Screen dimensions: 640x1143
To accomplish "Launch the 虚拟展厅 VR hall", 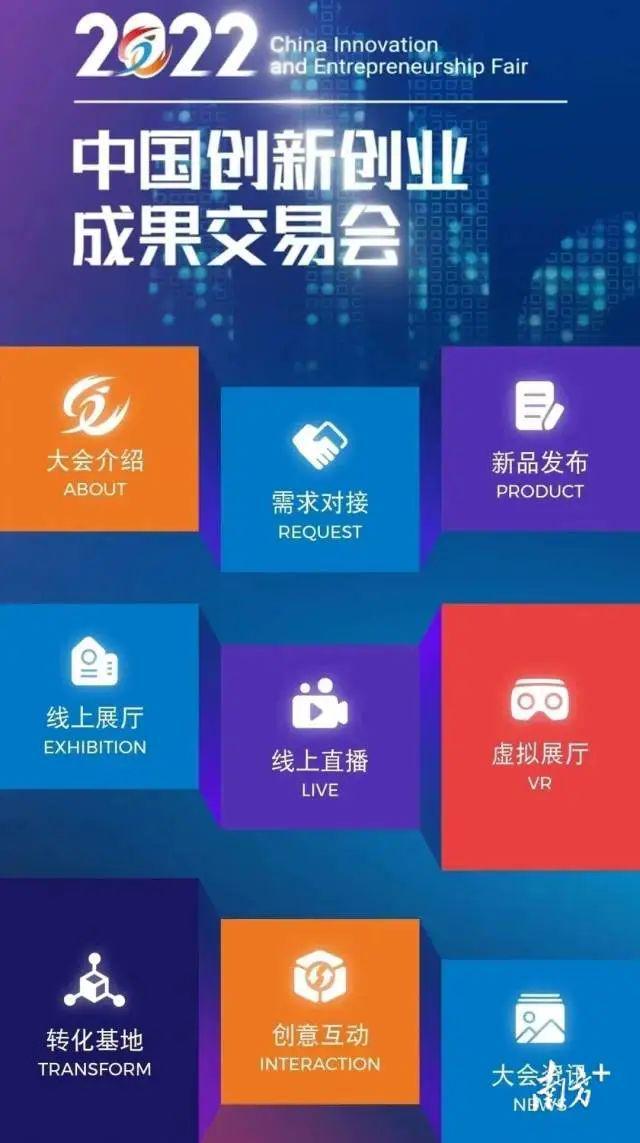I will pos(540,735).
